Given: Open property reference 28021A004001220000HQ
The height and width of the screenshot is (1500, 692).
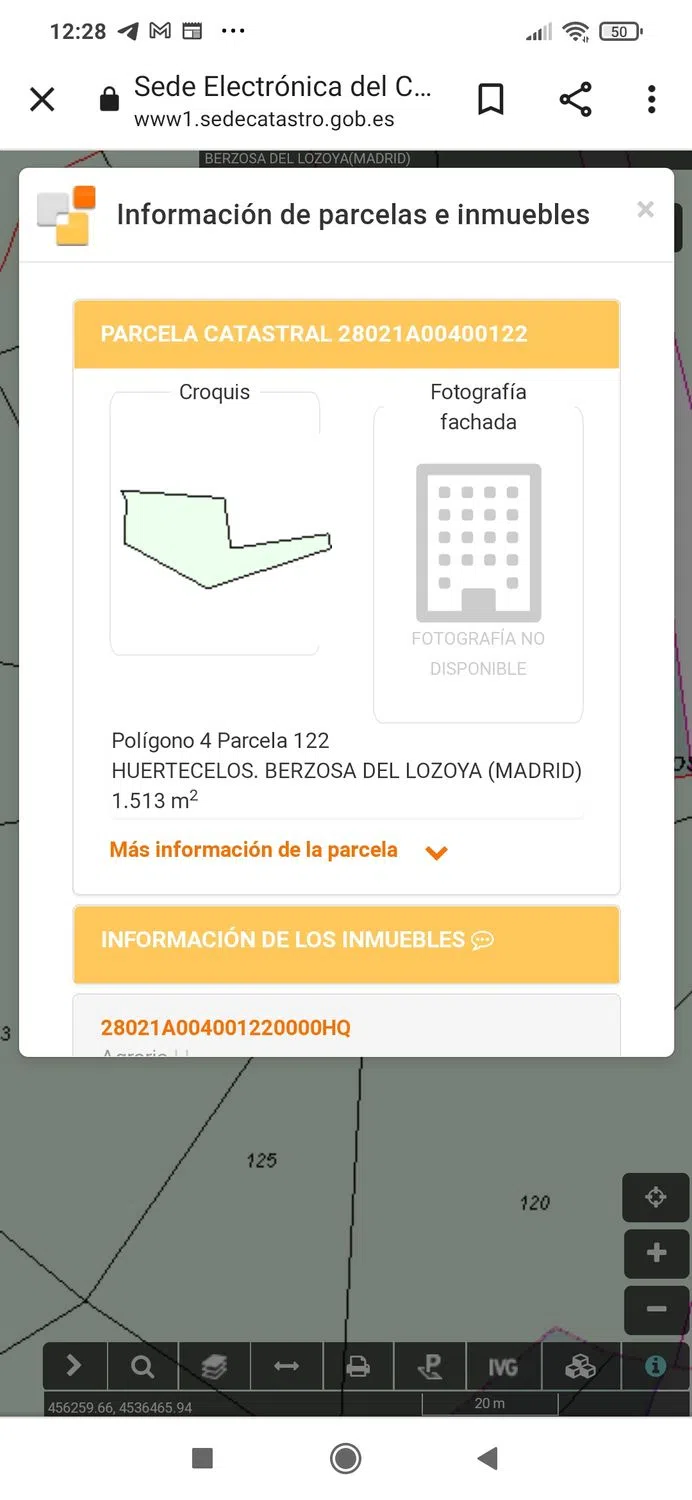Looking at the screenshot, I should click(x=226, y=1028).
